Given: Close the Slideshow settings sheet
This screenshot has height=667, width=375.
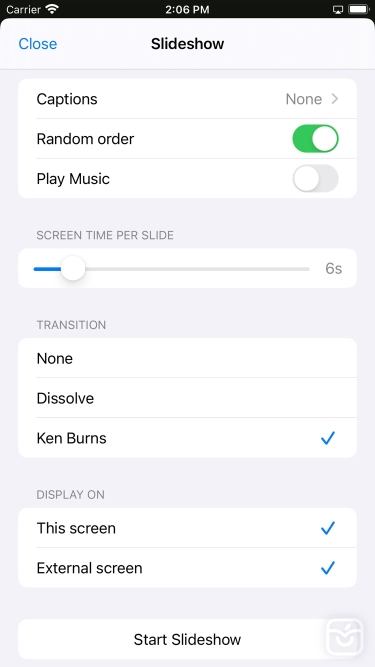Looking at the screenshot, I should point(37,44).
